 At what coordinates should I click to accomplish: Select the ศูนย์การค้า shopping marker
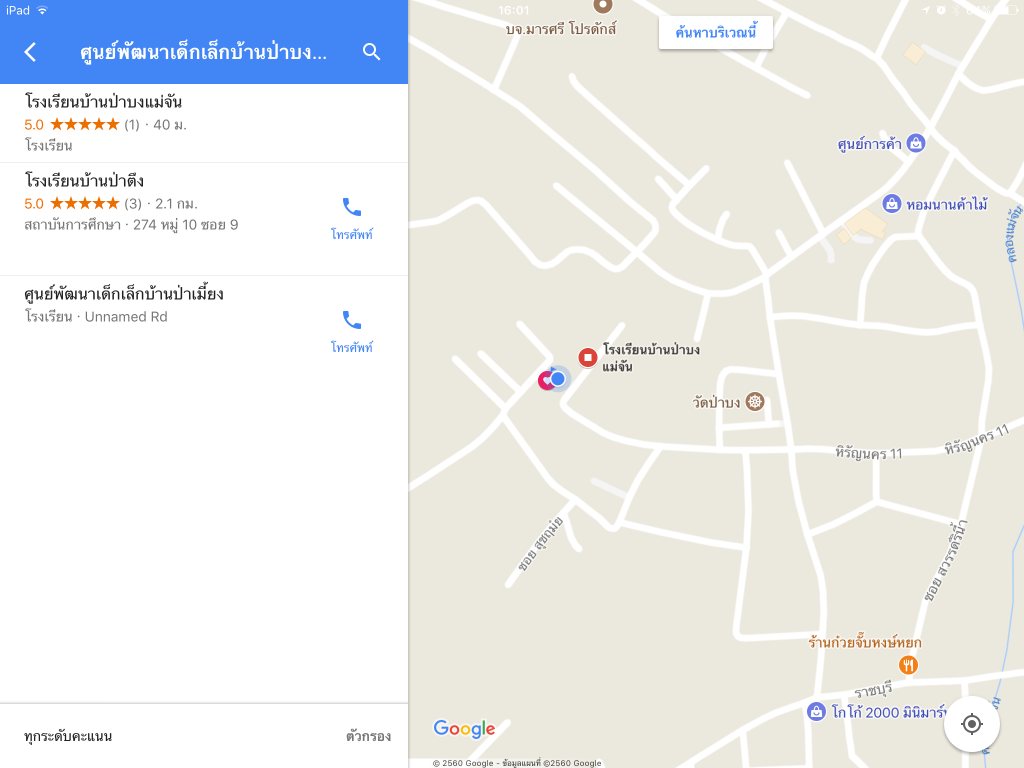point(915,143)
